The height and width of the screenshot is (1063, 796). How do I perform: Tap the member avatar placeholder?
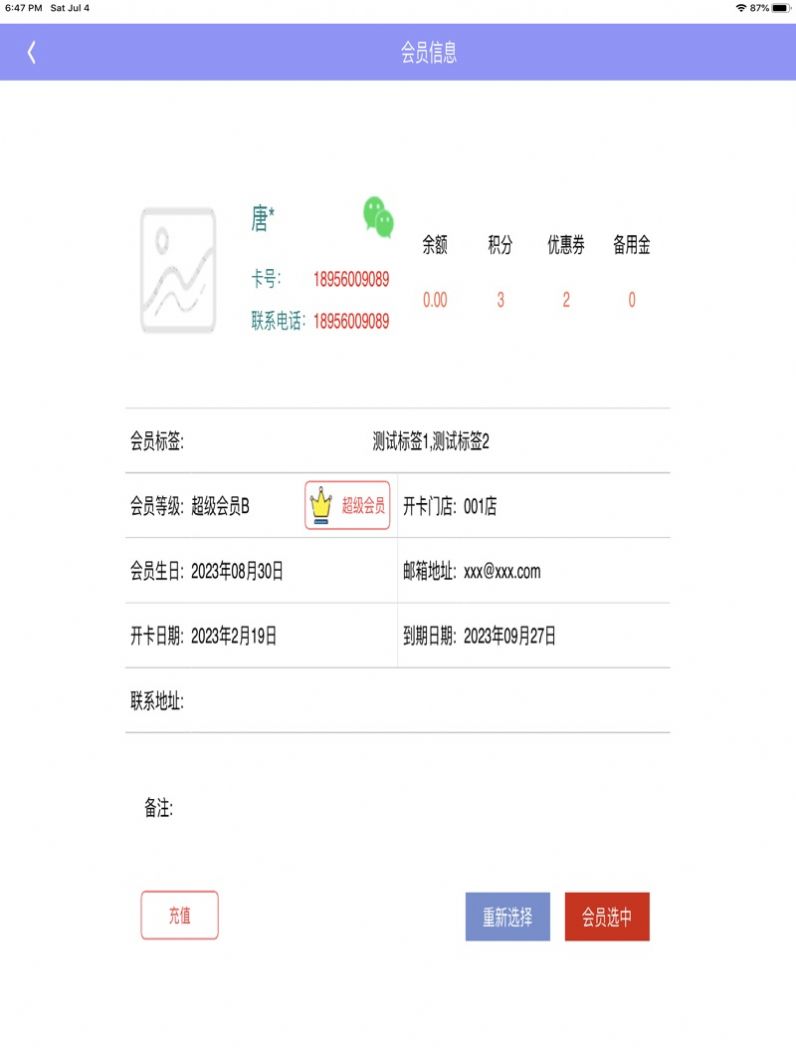pyautogui.click(x=178, y=270)
